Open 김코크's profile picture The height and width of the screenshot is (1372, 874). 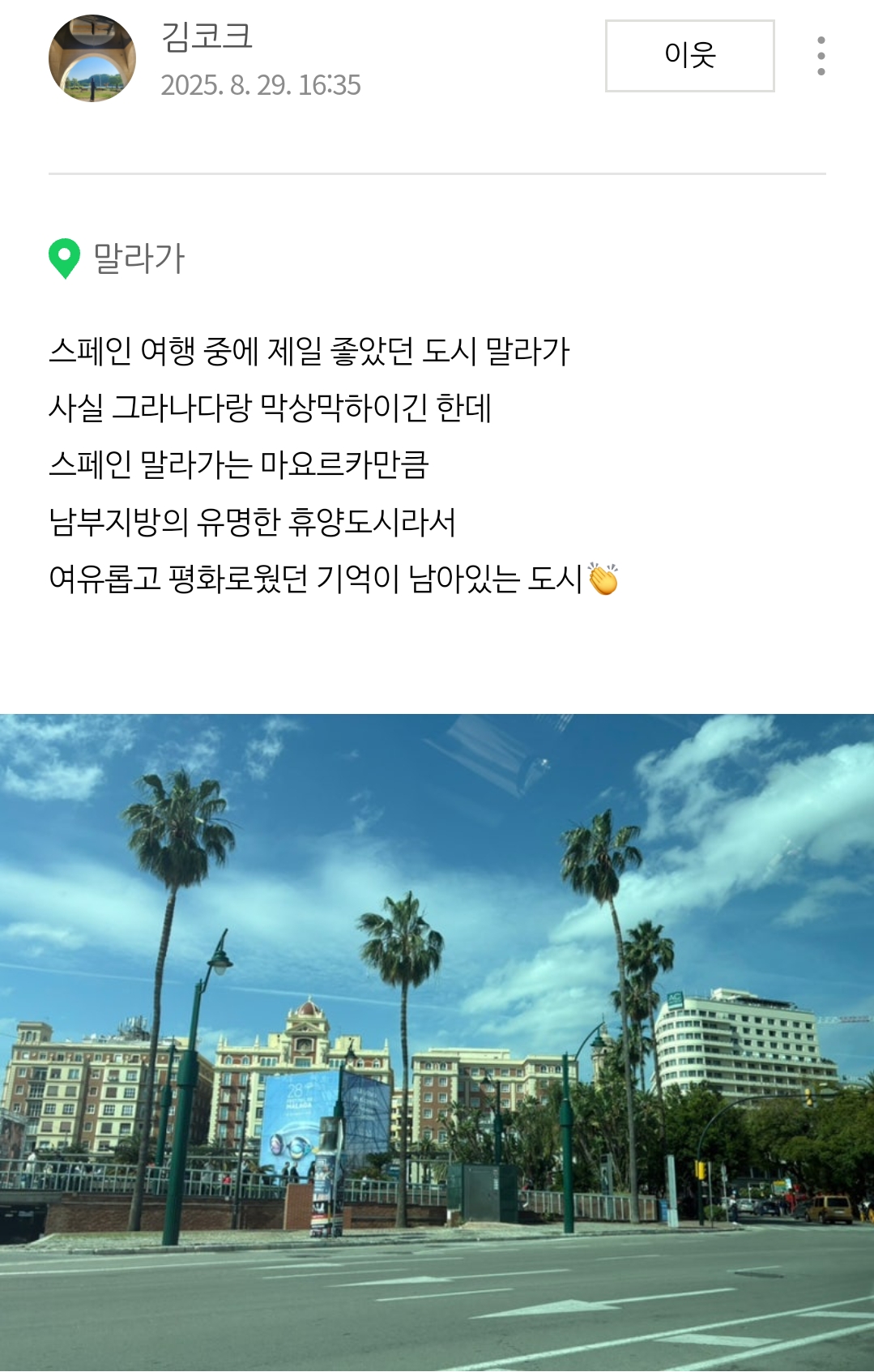point(92,58)
